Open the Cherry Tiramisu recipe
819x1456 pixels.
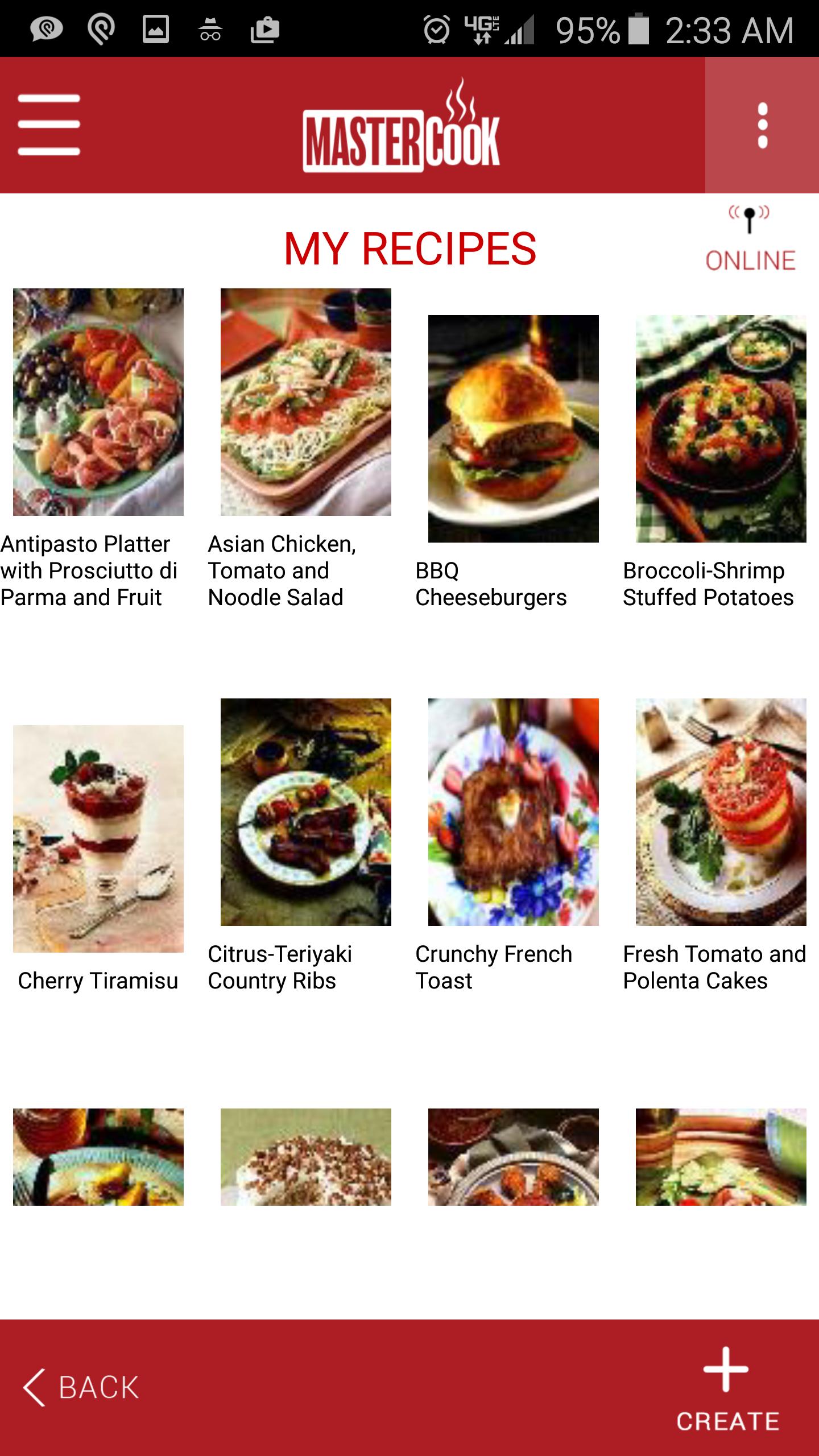coord(98,839)
